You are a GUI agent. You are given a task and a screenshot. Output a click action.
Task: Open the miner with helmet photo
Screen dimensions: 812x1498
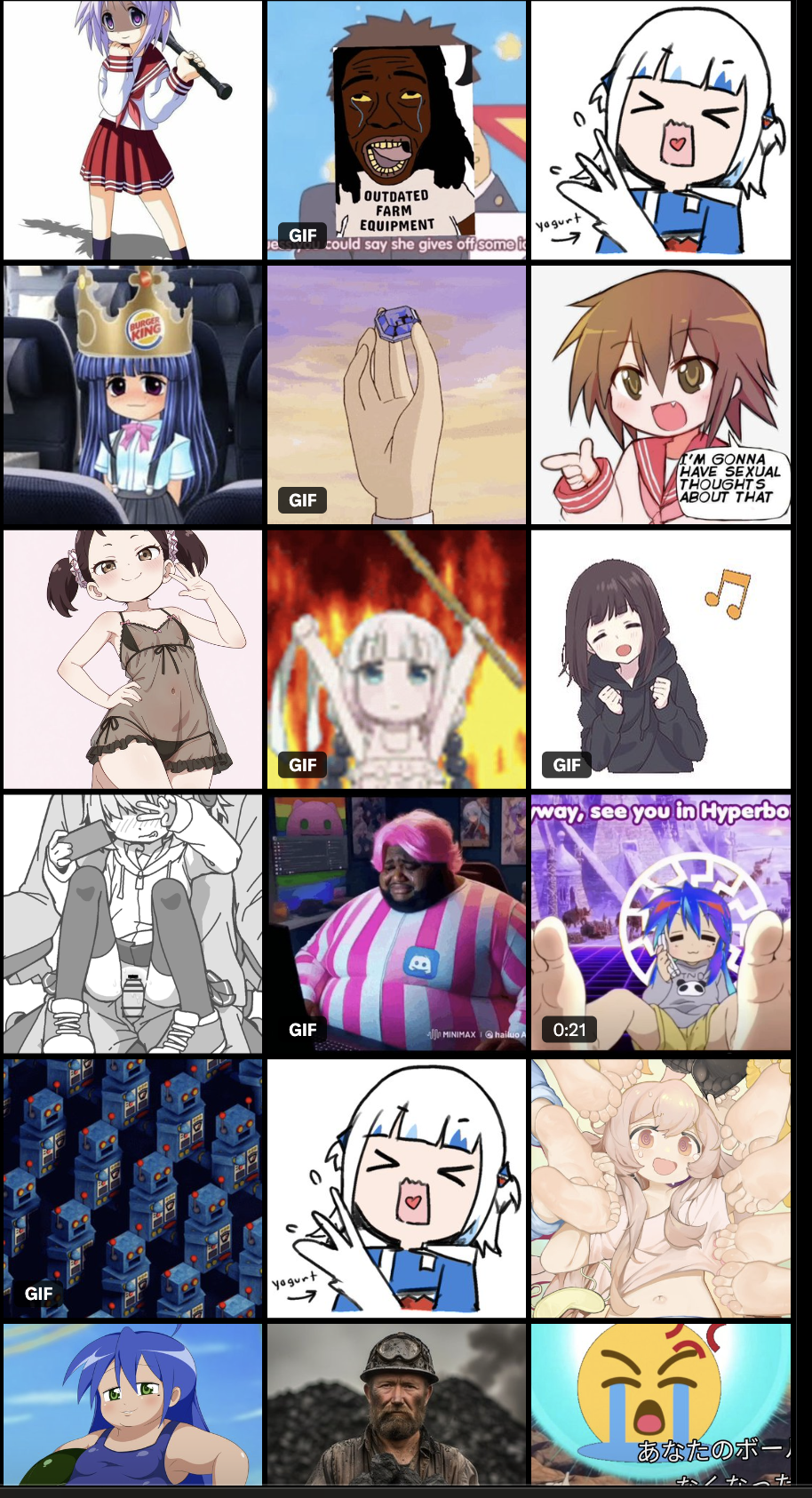coord(396,1404)
